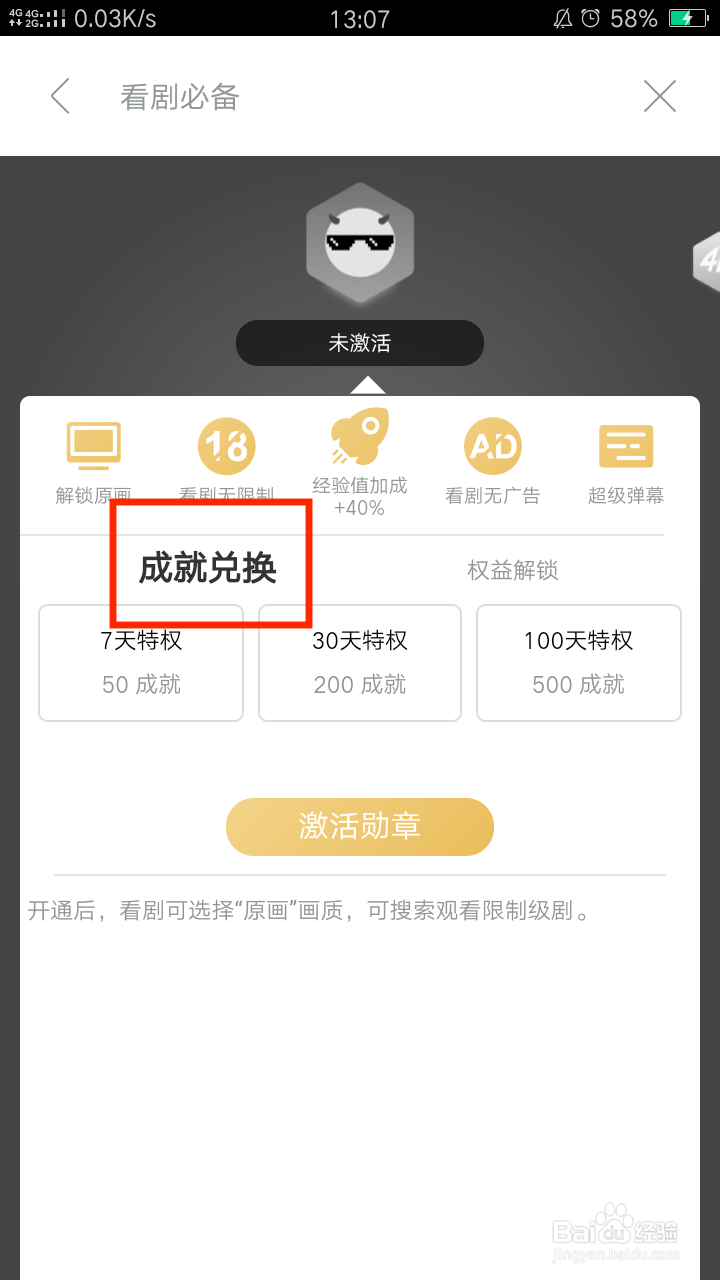This screenshot has width=720, height=1280.
Task: Choose the 30天特权 200成就 card
Action: (359, 662)
